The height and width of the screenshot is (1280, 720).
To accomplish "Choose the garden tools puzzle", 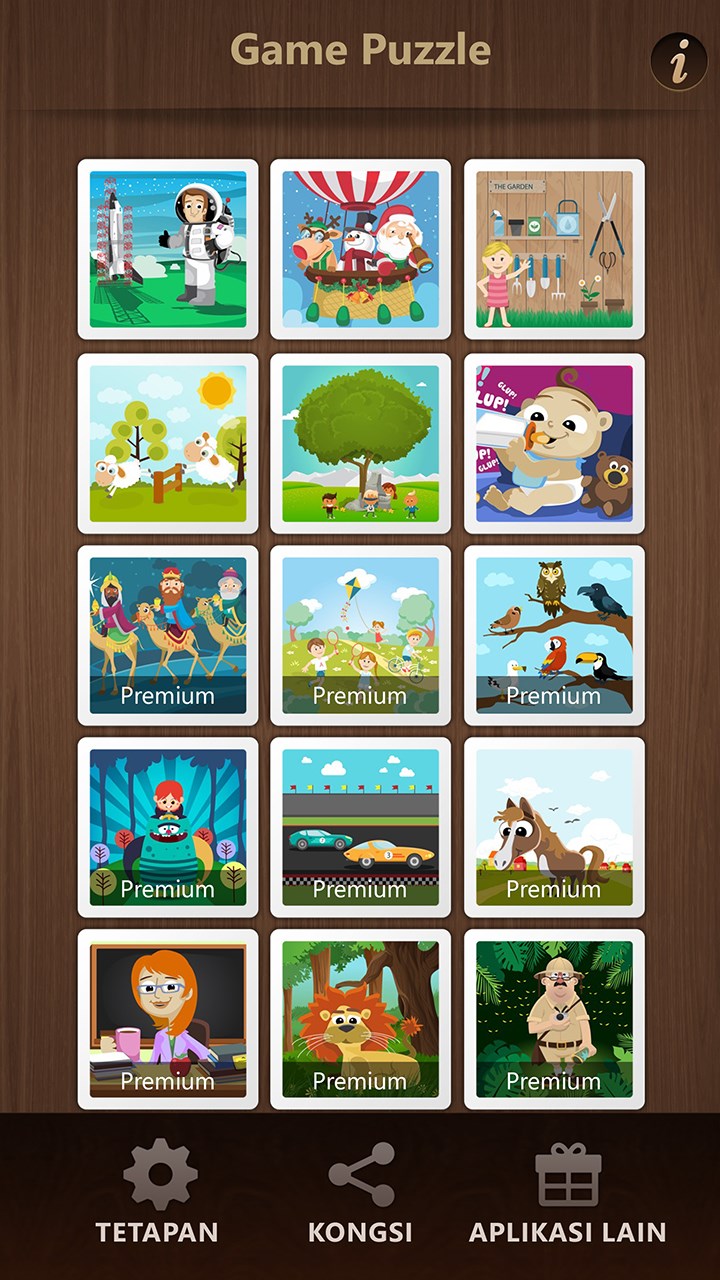I will pyautogui.click(x=554, y=249).
